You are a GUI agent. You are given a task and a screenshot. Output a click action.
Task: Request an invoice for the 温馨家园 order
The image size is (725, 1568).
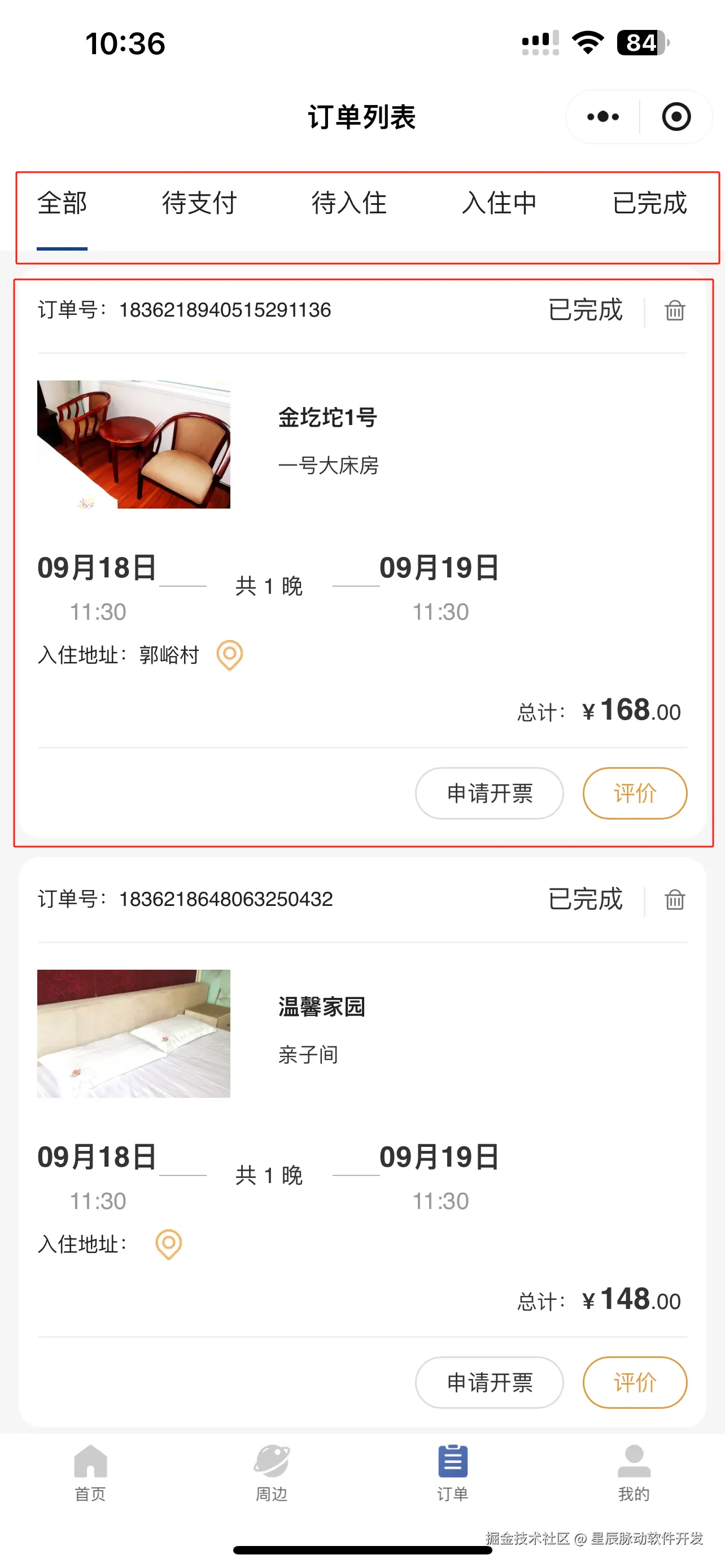(489, 1382)
